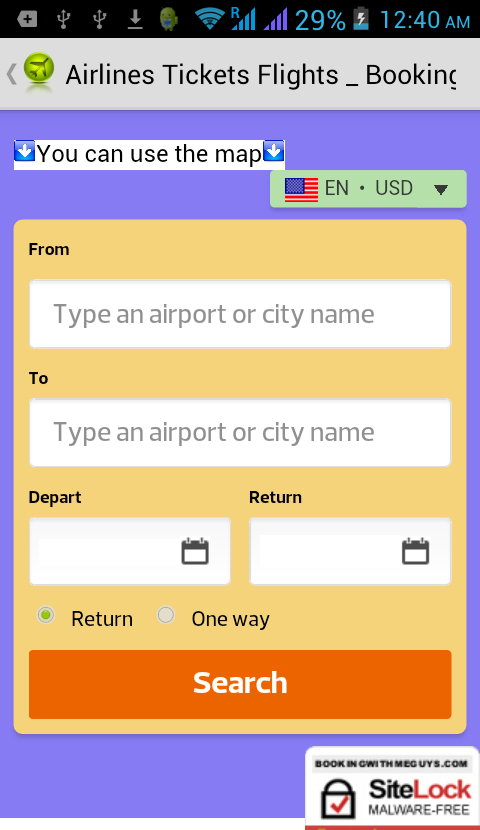Open the EN USD language currency dropdown
The image size is (480, 830).
368,189
